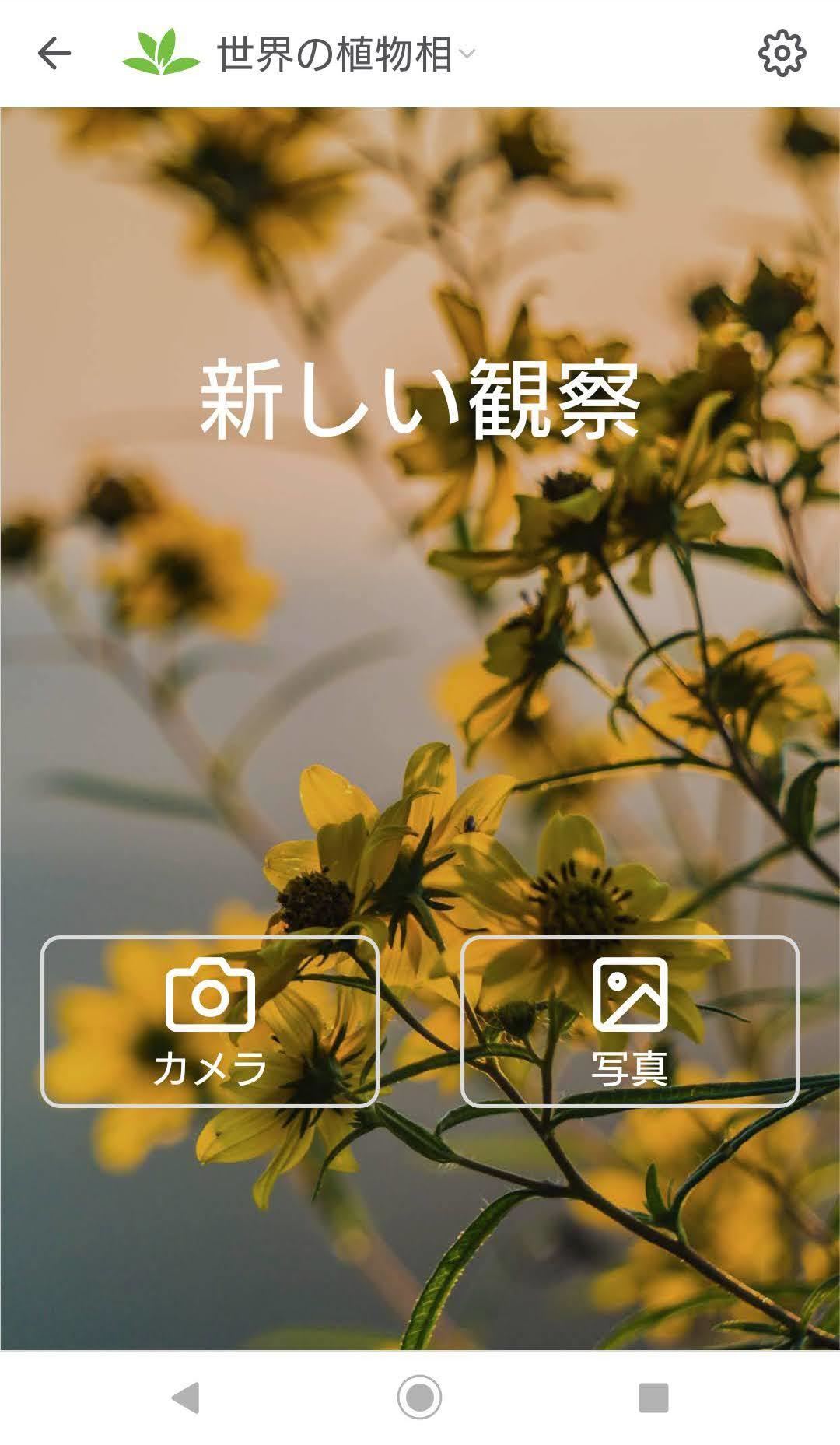Tap the system back button
The width and height of the screenshot is (840, 1445).
(186, 1398)
